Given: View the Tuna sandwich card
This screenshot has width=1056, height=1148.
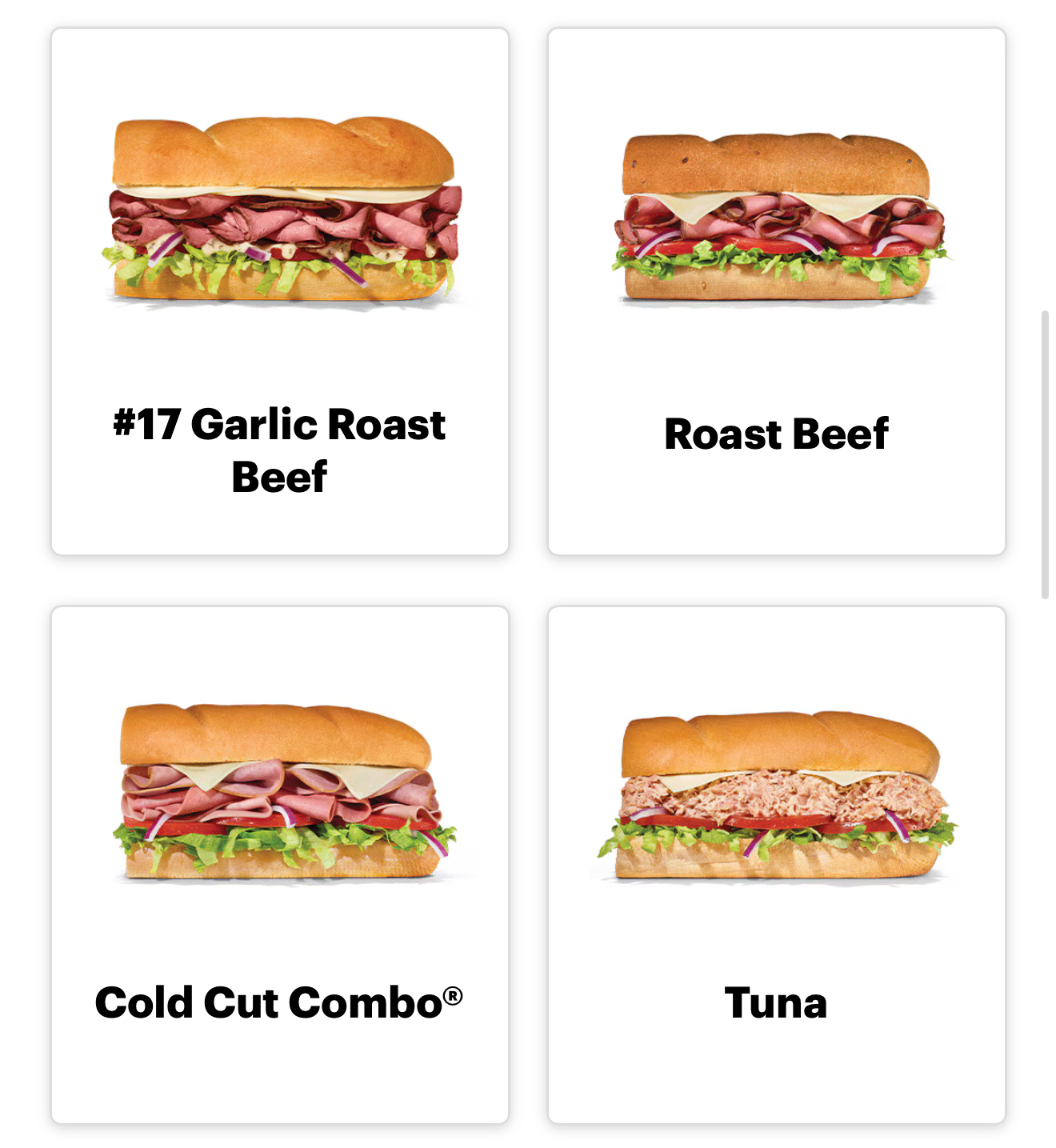Looking at the screenshot, I should coord(776,864).
